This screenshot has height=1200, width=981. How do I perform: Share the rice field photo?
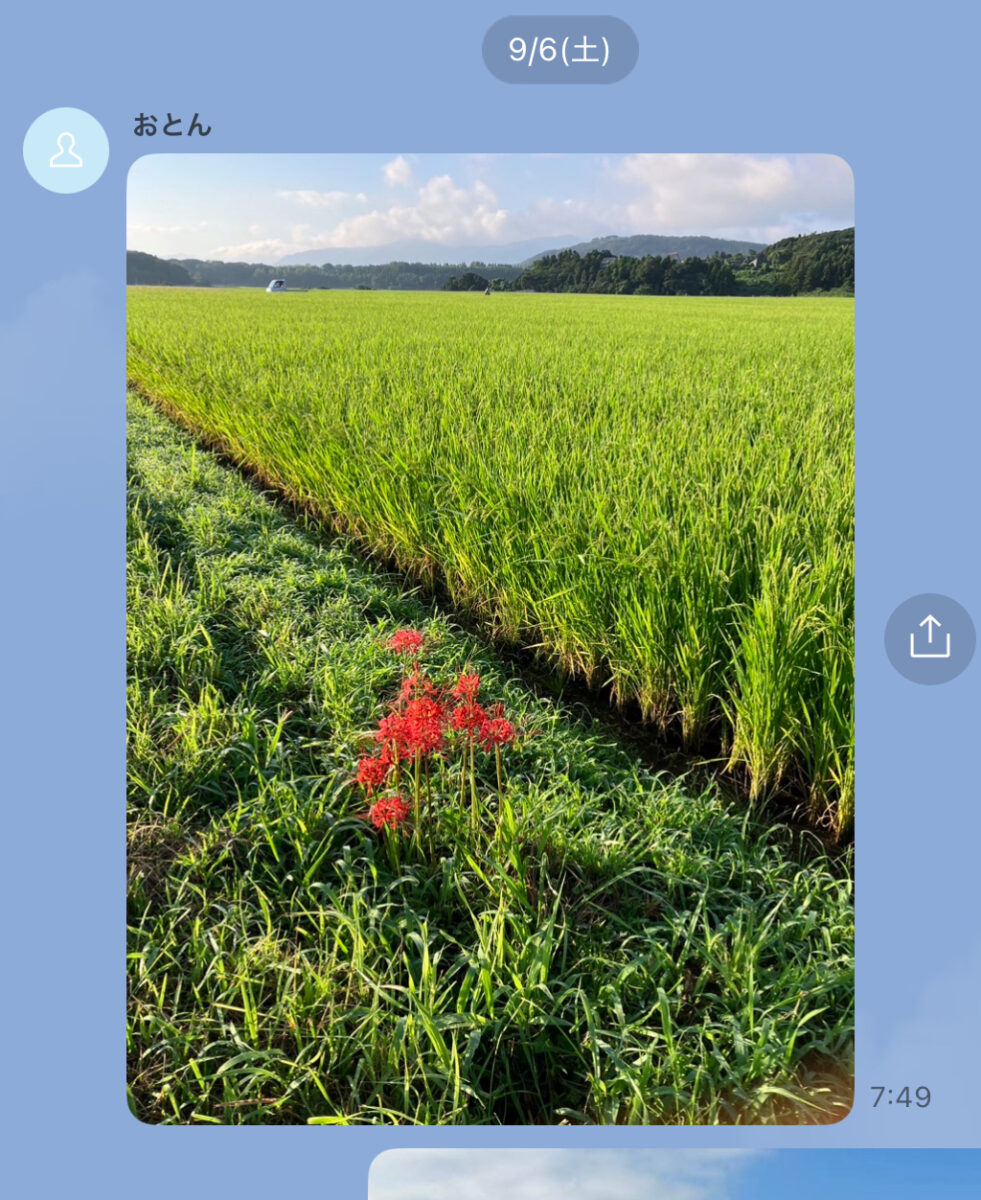(x=929, y=638)
